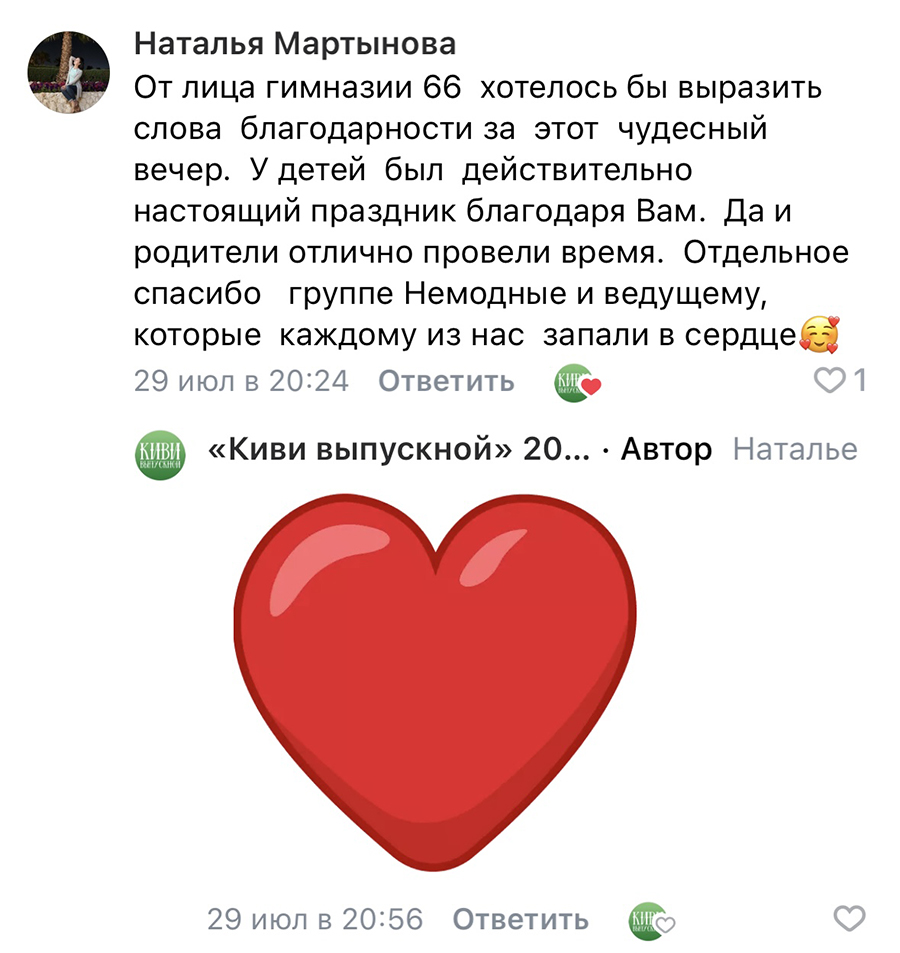
Task: Reply to the «Киви выпускной» heart comment
Action: pyautogui.click(x=520, y=920)
